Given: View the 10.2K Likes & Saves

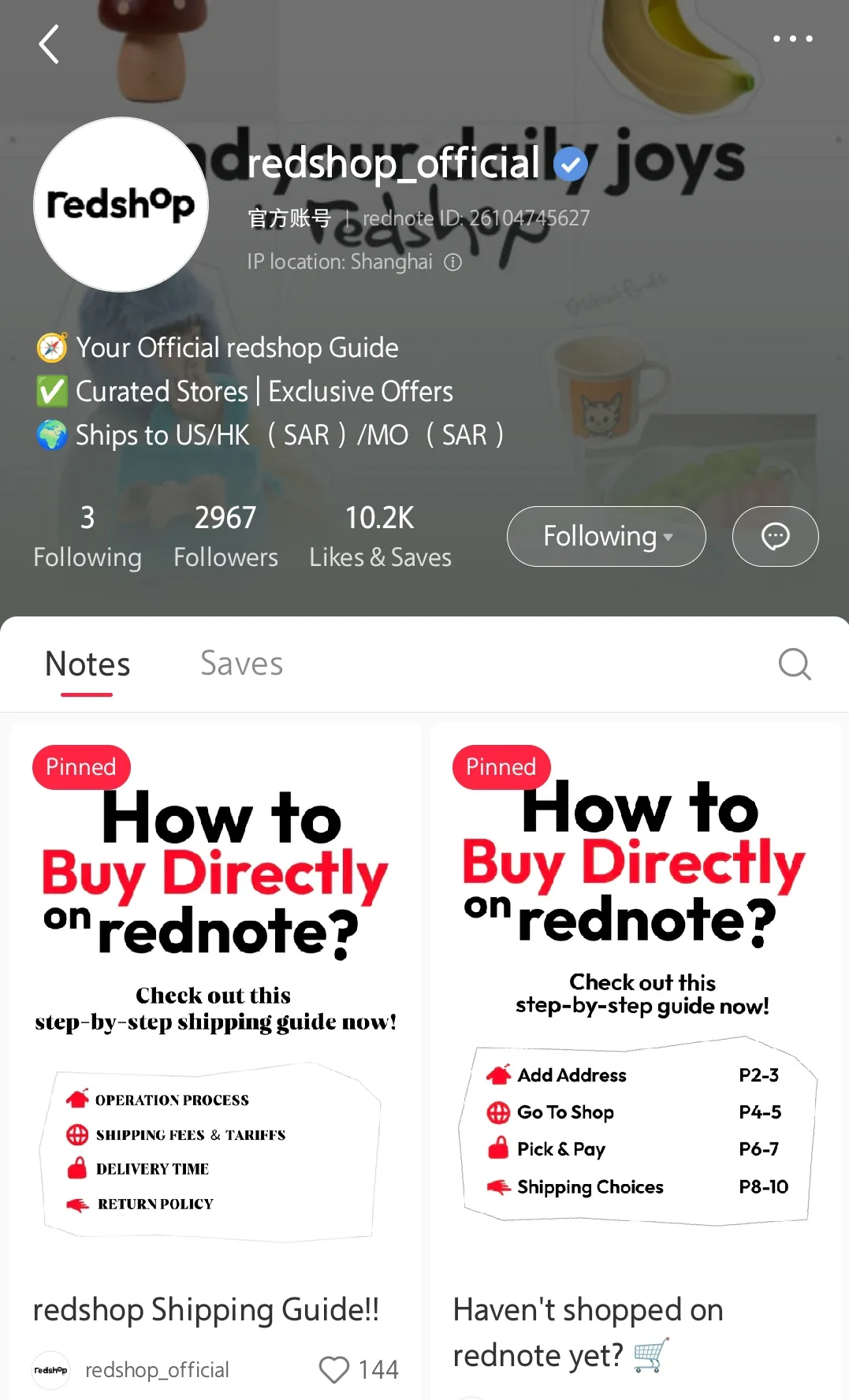Looking at the screenshot, I should (380, 537).
